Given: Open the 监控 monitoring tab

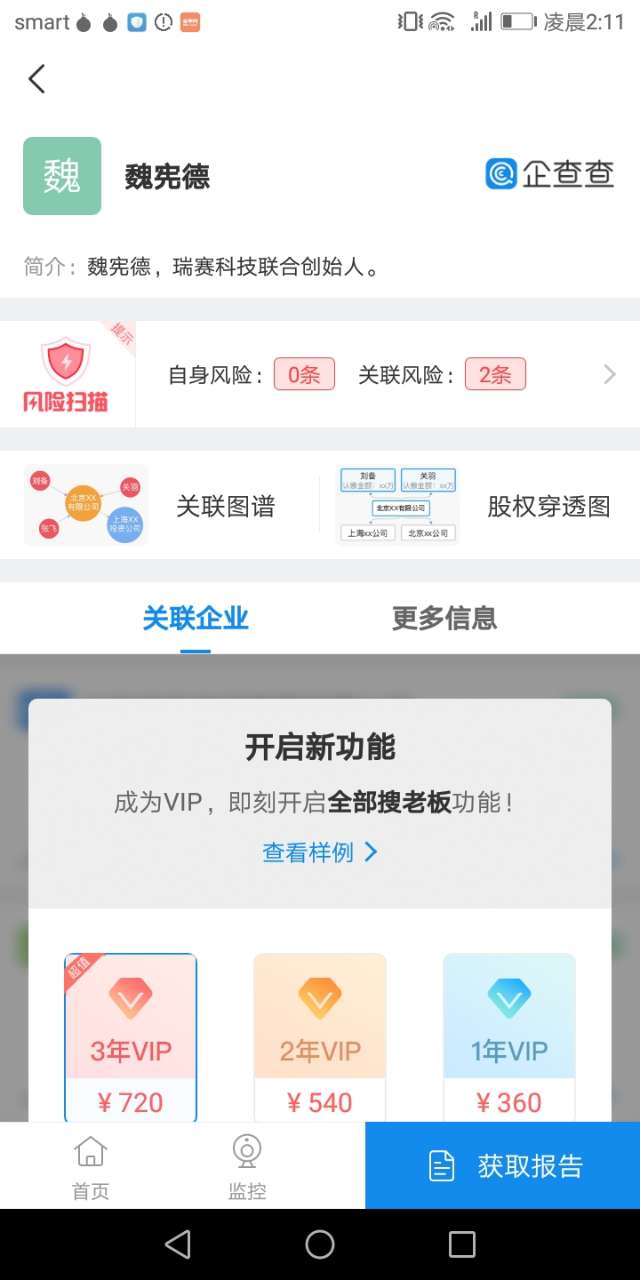Looking at the screenshot, I should pos(247,1166).
